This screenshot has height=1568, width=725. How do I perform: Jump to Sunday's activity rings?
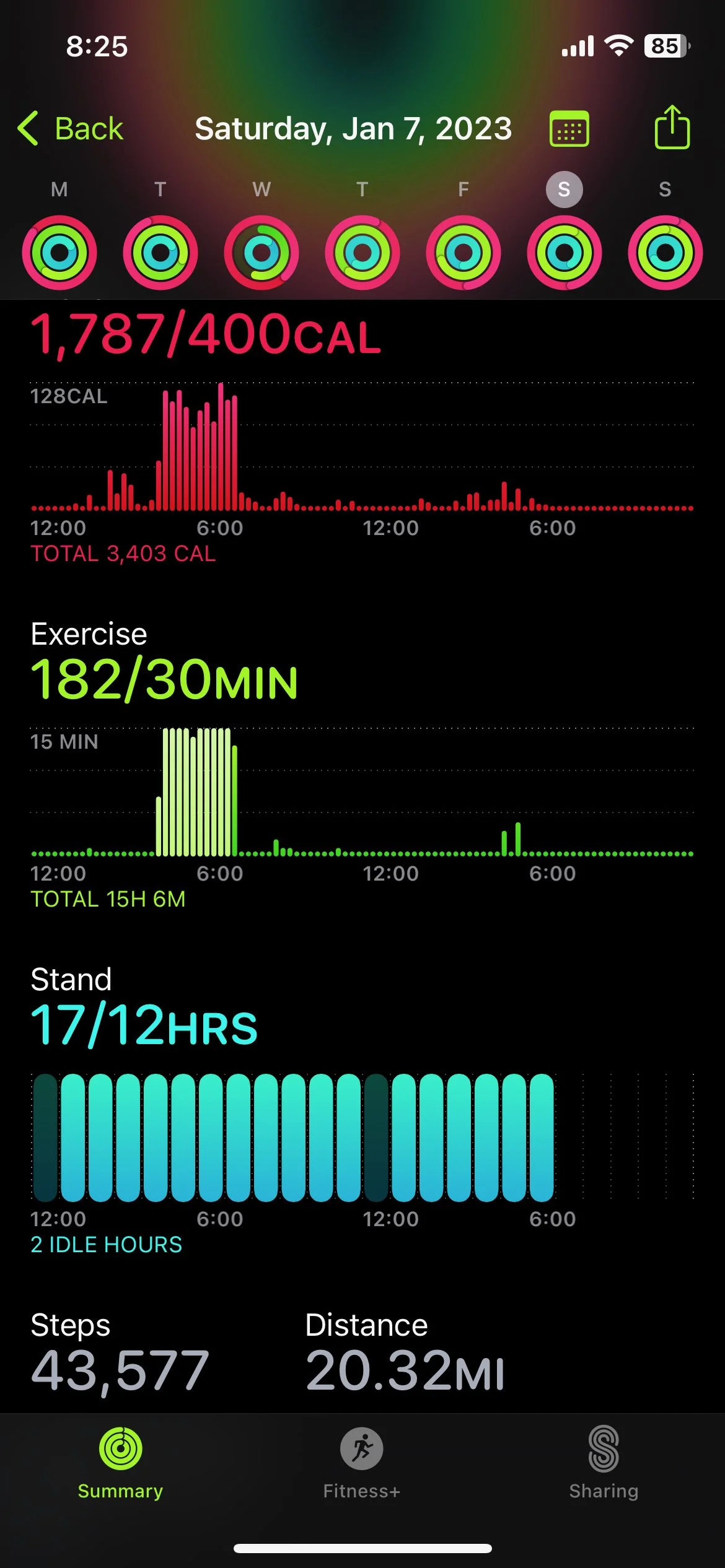tap(665, 252)
